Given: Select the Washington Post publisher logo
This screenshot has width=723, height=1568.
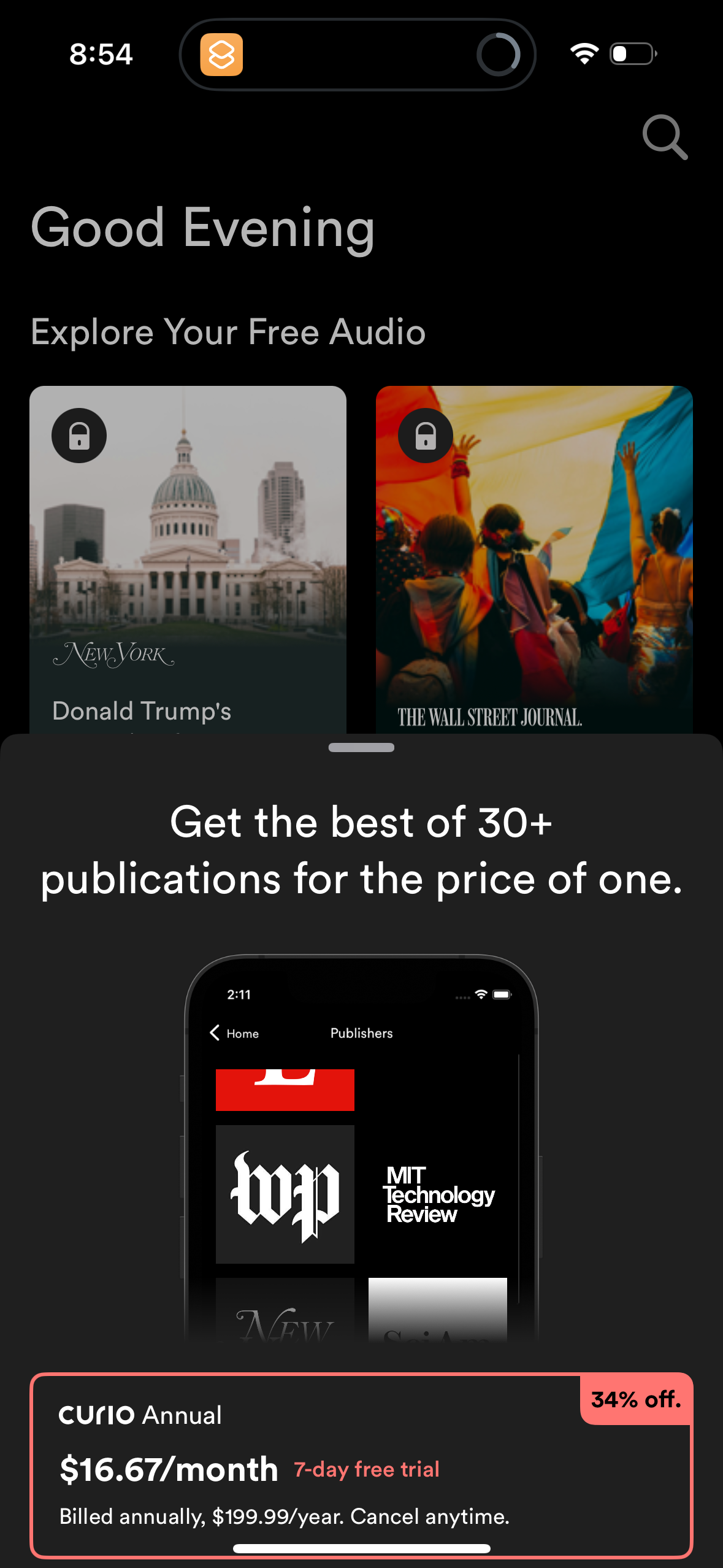Looking at the screenshot, I should pyautogui.click(x=285, y=1196).
